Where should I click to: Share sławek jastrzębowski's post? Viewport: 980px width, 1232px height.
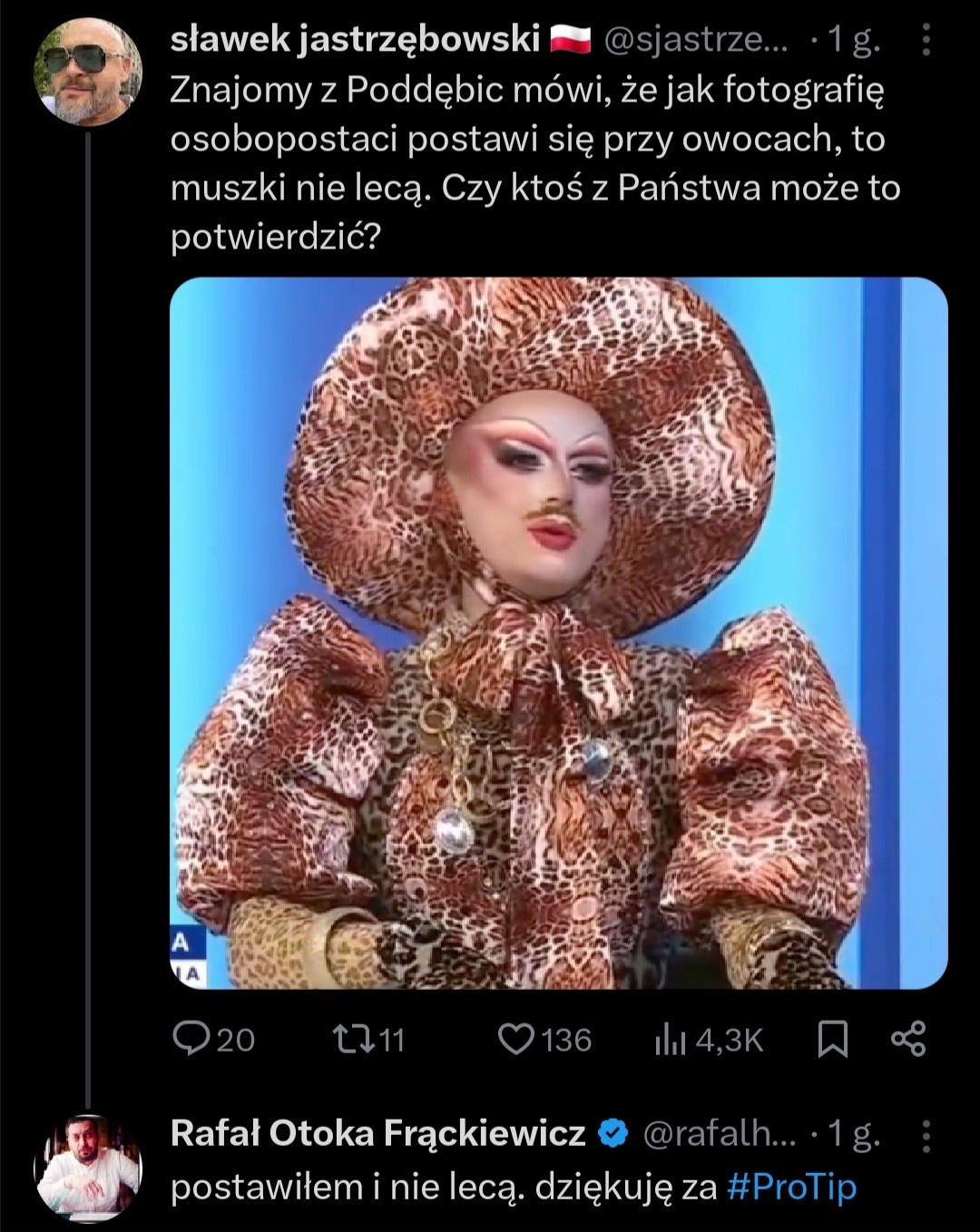coord(907,1039)
